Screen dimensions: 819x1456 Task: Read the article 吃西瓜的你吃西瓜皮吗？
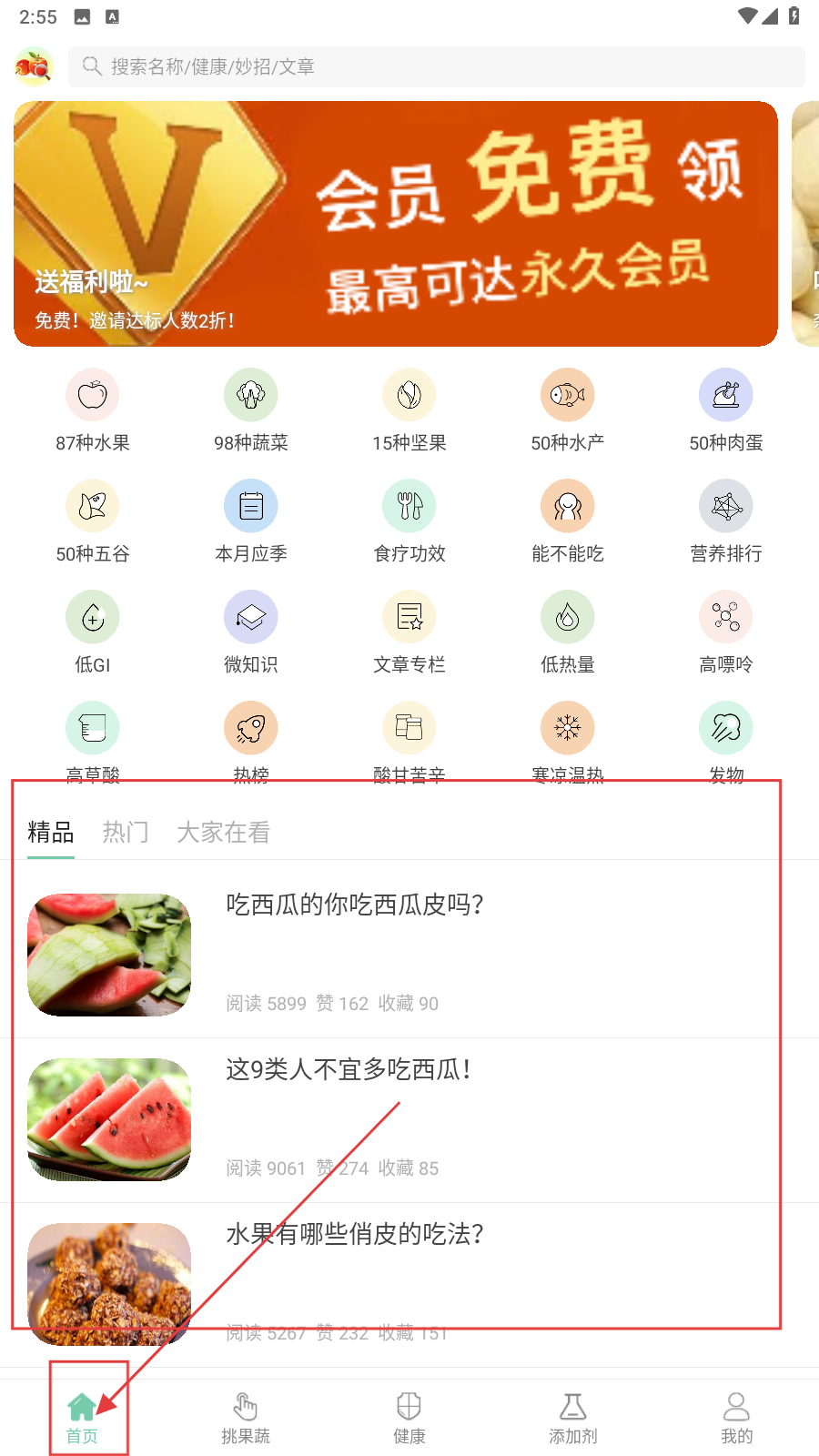(x=355, y=905)
